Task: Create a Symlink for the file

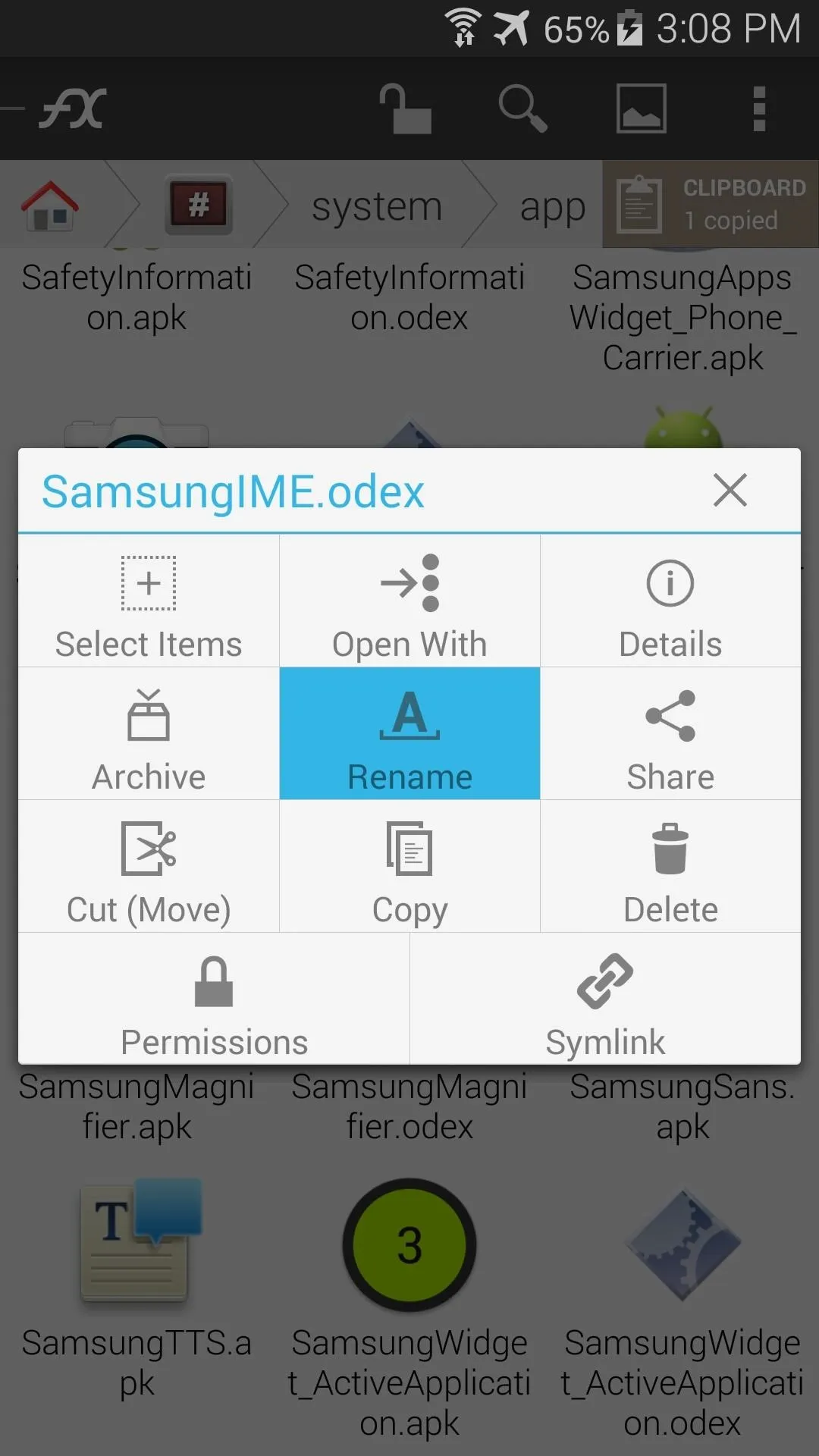Action: [x=605, y=999]
